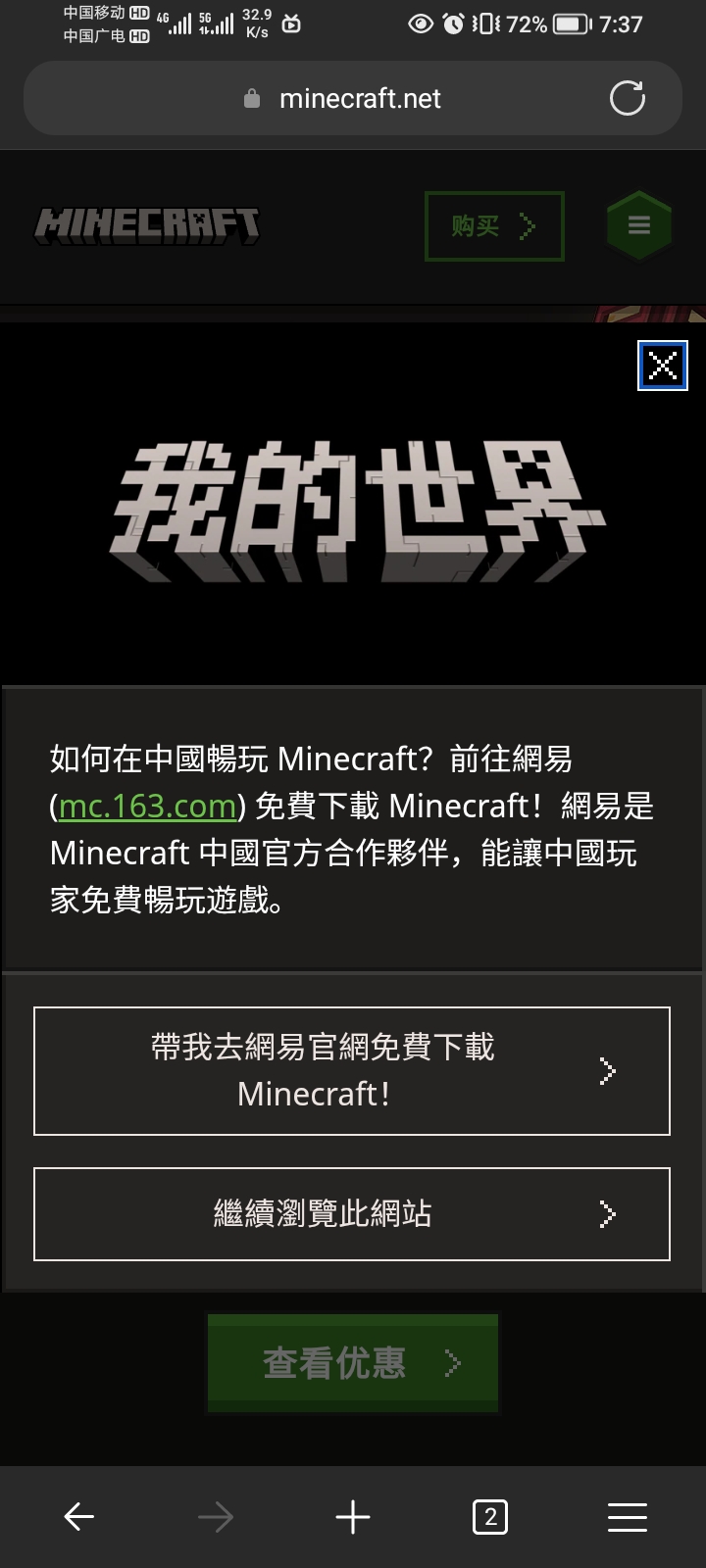Open the green hamburger site menu

click(639, 226)
